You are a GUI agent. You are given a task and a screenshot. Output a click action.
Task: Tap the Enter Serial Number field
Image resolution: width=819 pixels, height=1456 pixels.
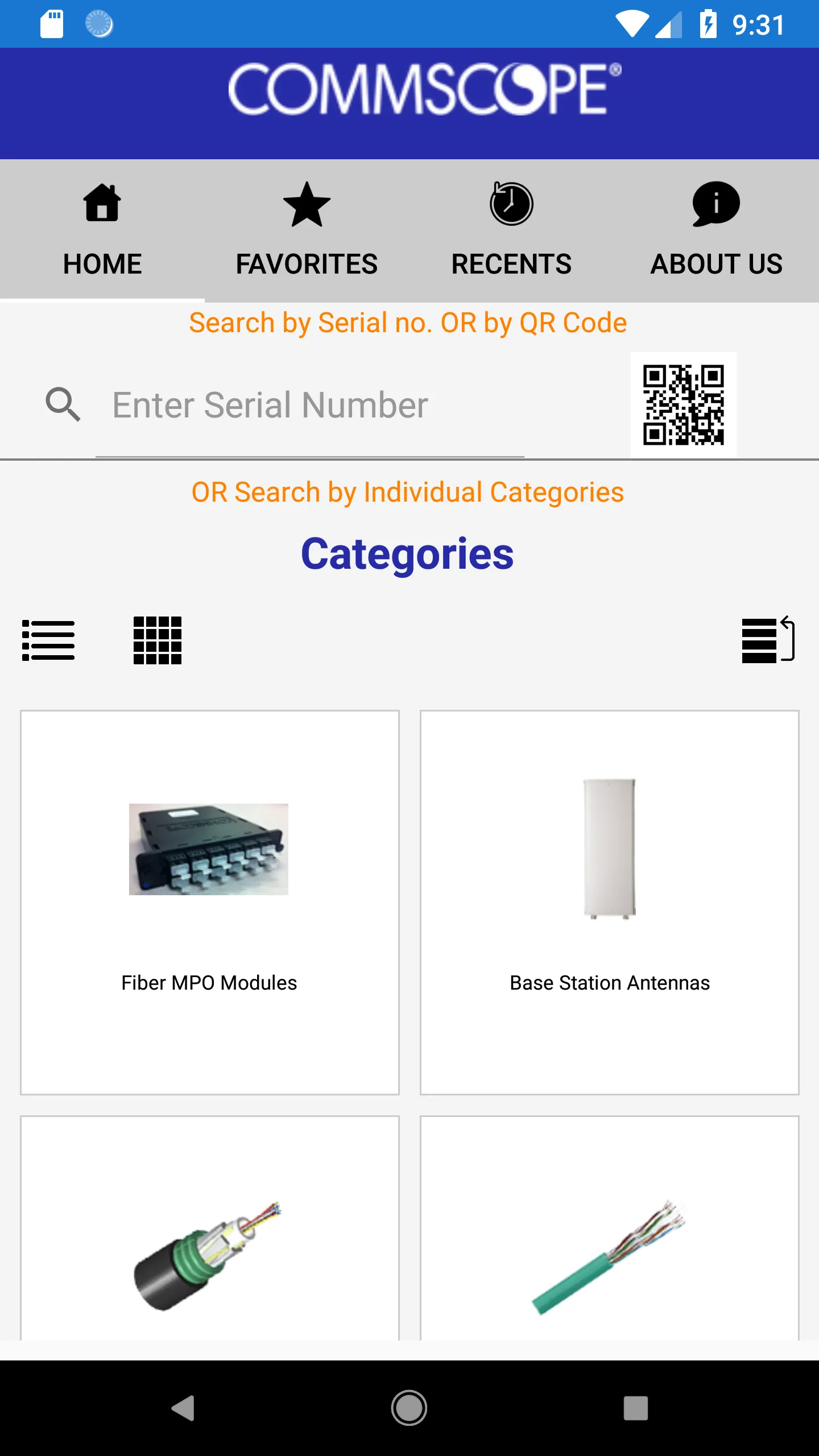310,405
